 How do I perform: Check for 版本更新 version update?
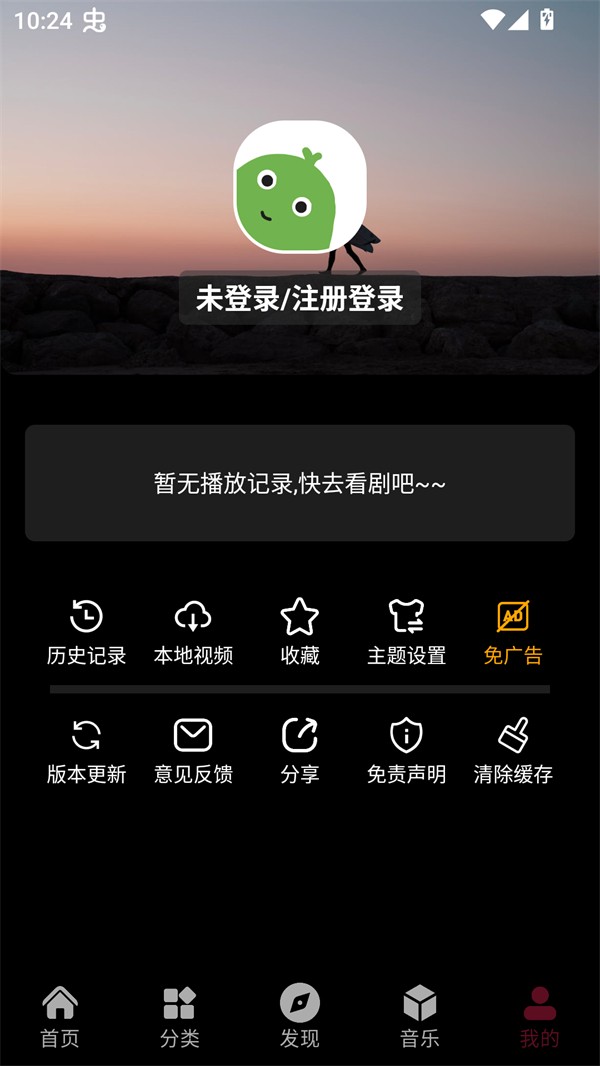pos(87,750)
